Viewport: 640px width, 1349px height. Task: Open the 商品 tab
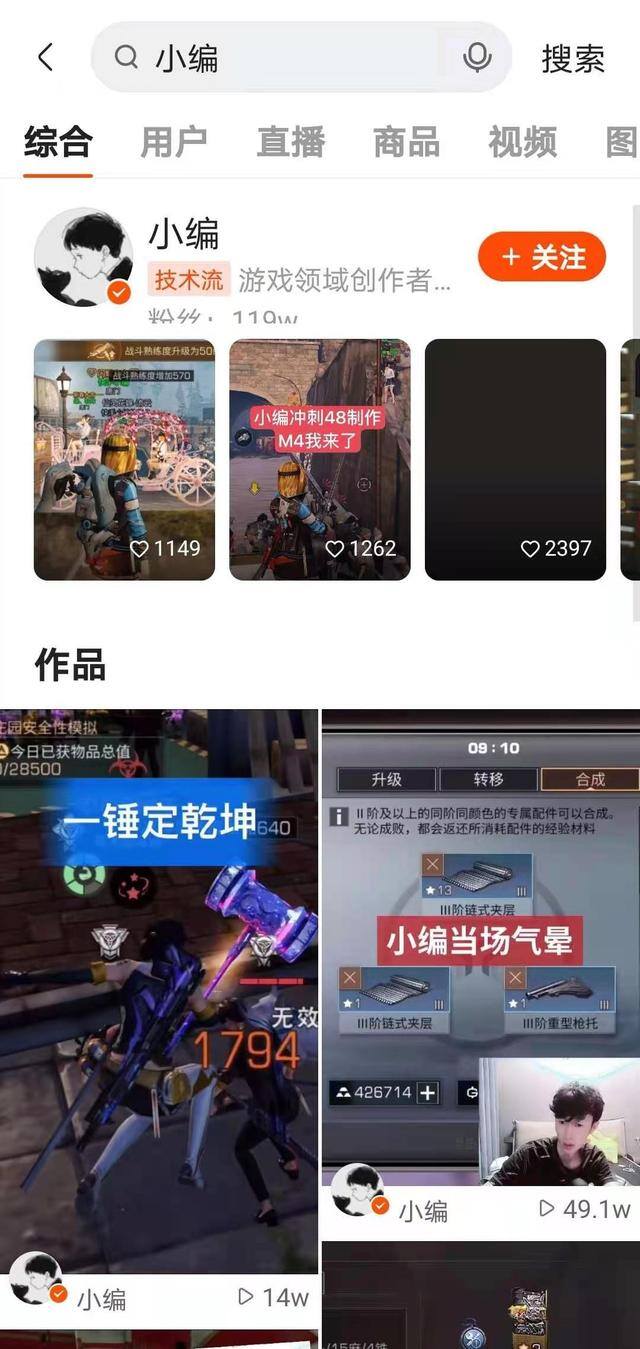(x=406, y=142)
